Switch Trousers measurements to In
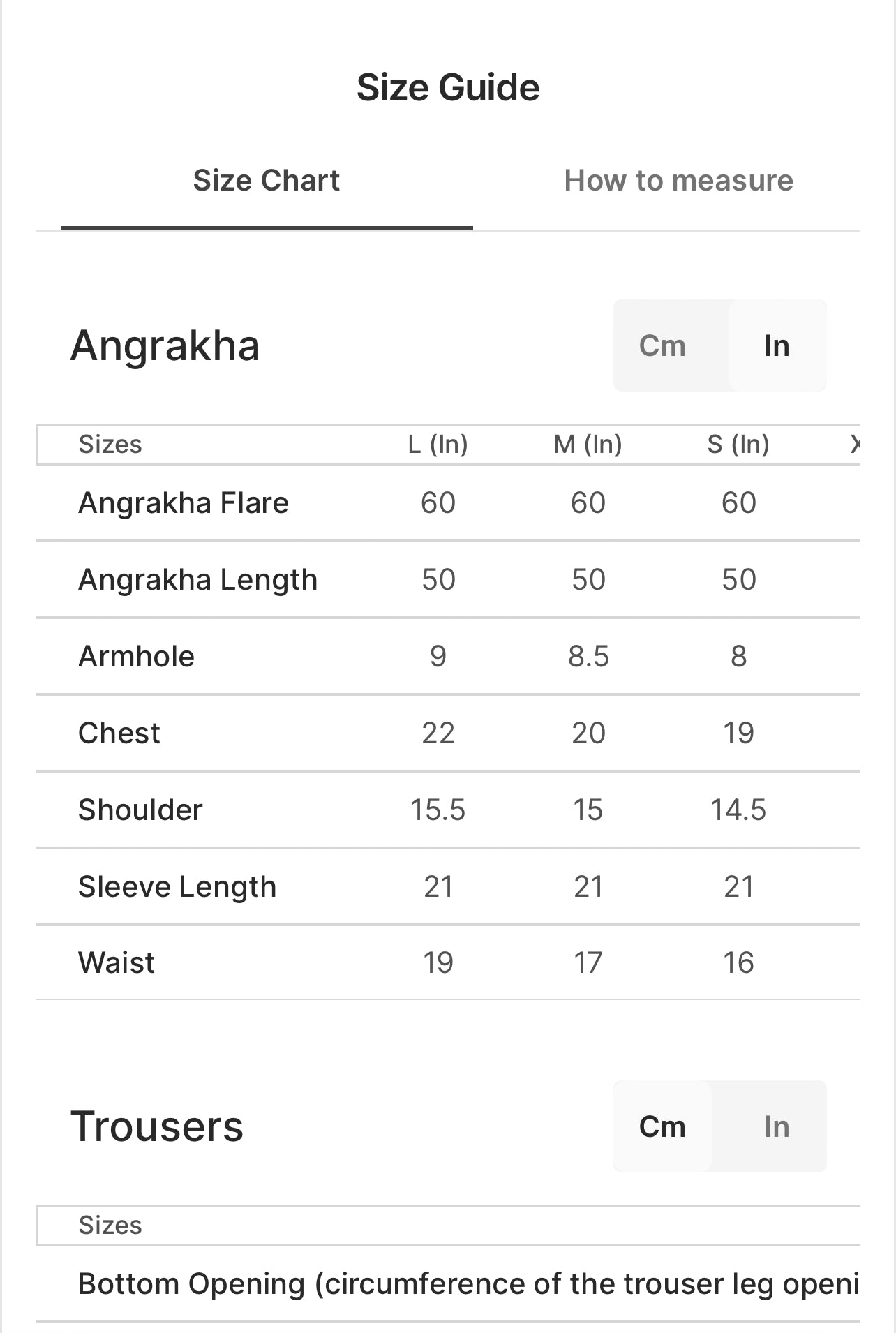This screenshot has height=1333, width=896. 776,1127
